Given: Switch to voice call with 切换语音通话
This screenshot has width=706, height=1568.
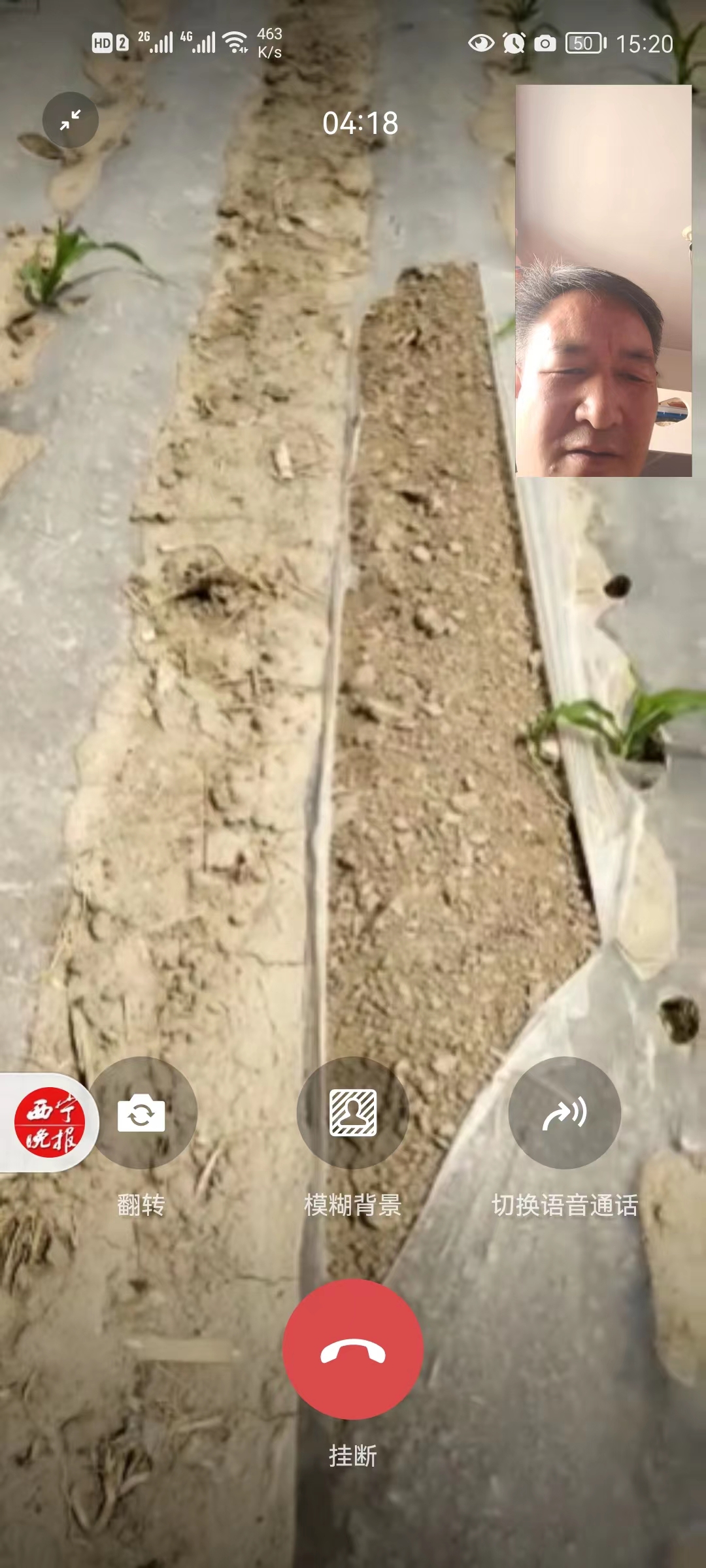Looking at the screenshot, I should coord(565,1113).
